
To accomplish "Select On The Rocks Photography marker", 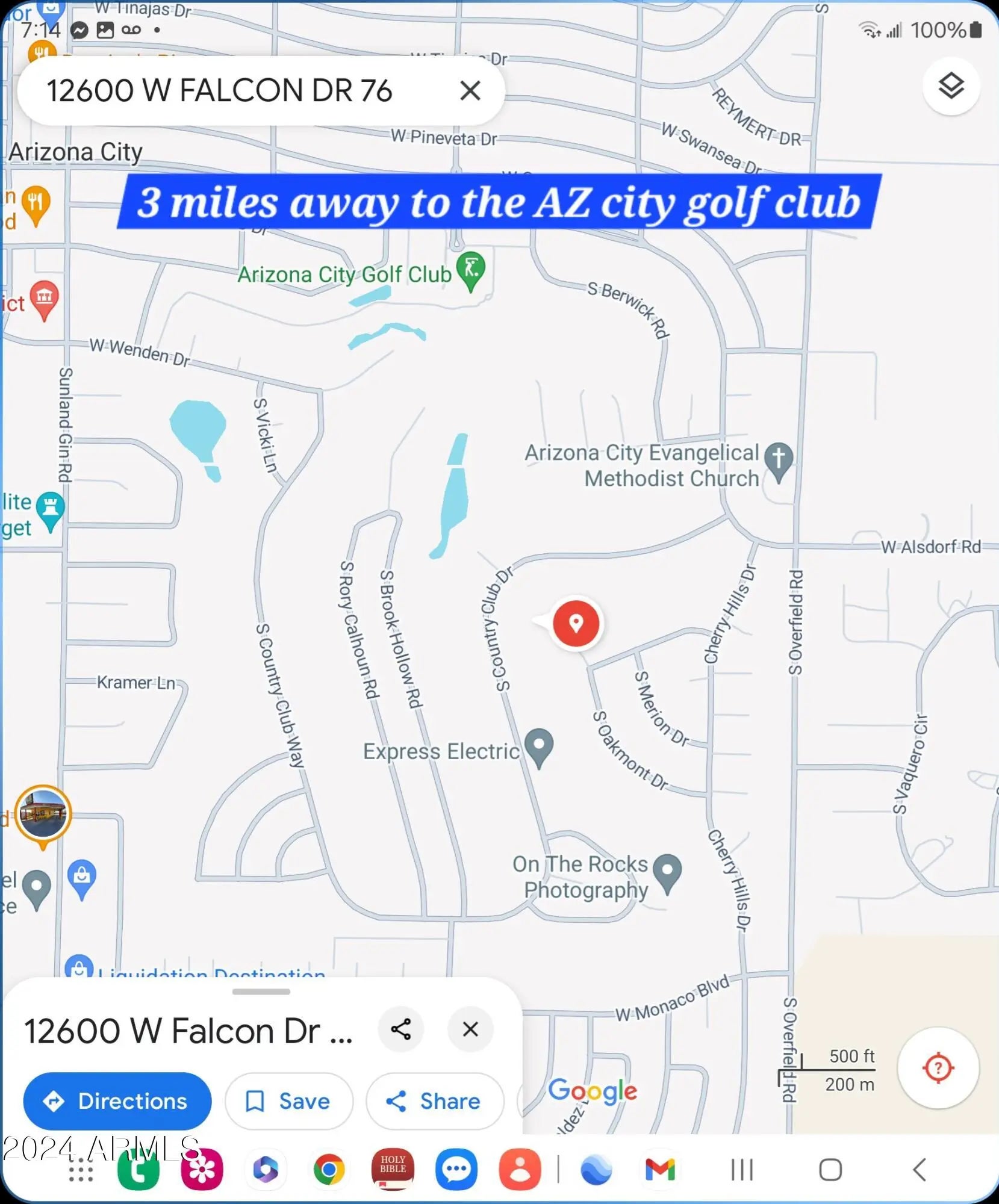I will (x=667, y=872).
